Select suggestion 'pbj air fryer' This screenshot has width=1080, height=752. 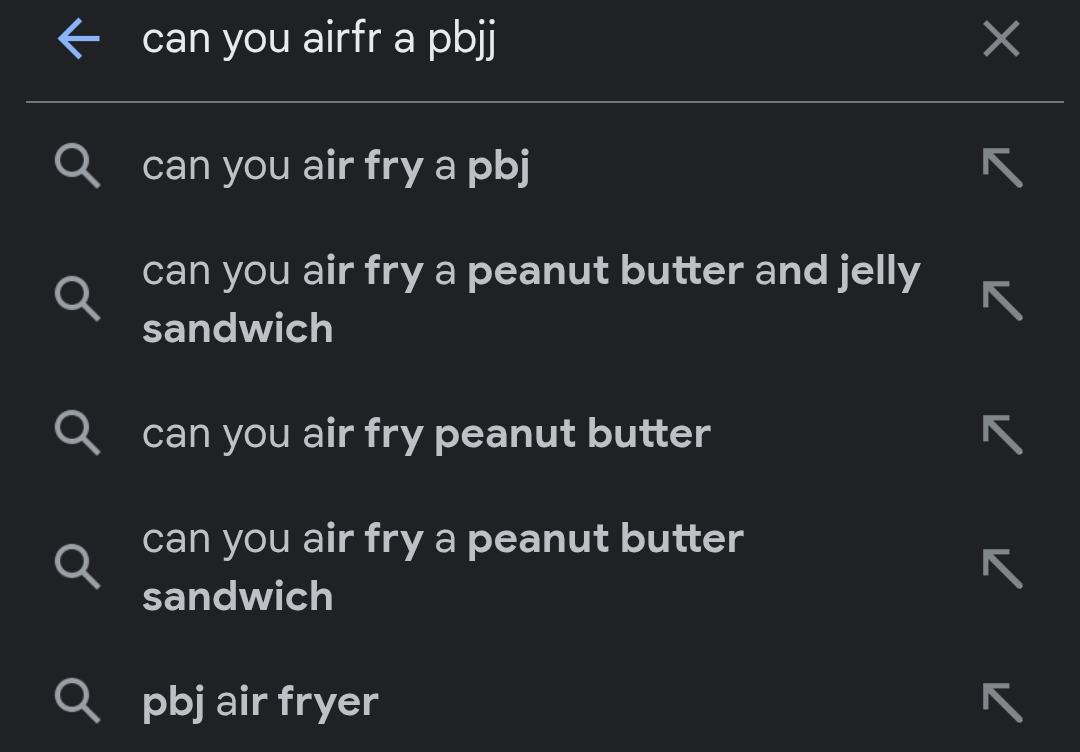(x=260, y=702)
